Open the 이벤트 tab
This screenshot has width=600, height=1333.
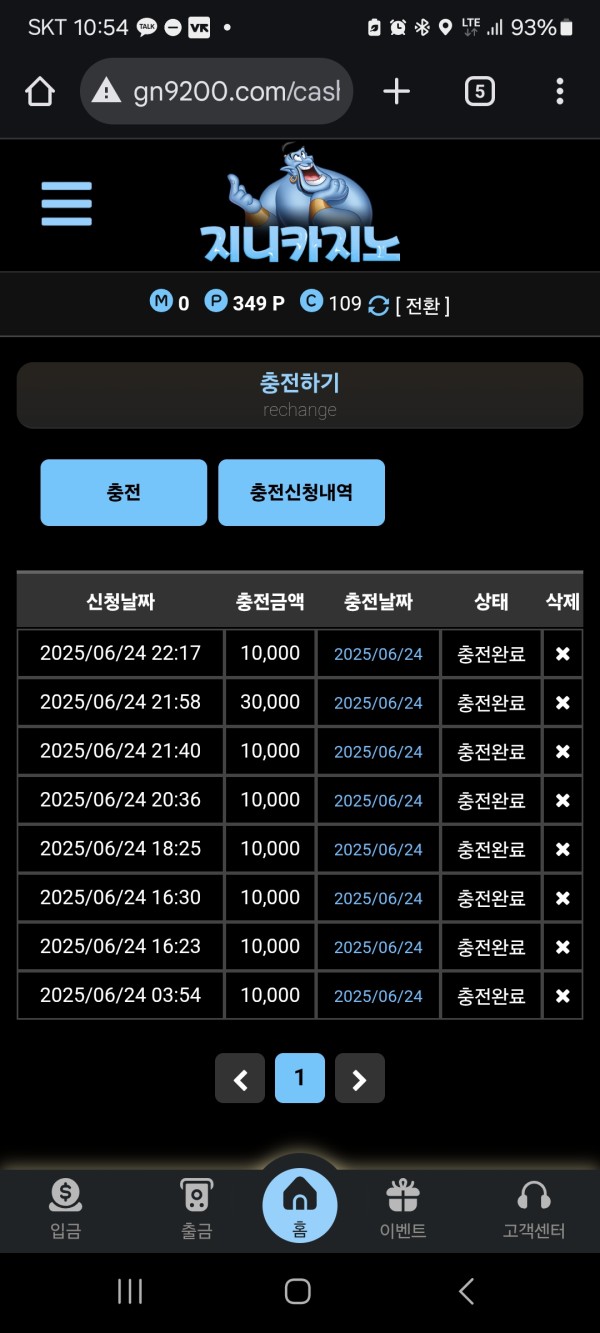tap(403, 1208)
